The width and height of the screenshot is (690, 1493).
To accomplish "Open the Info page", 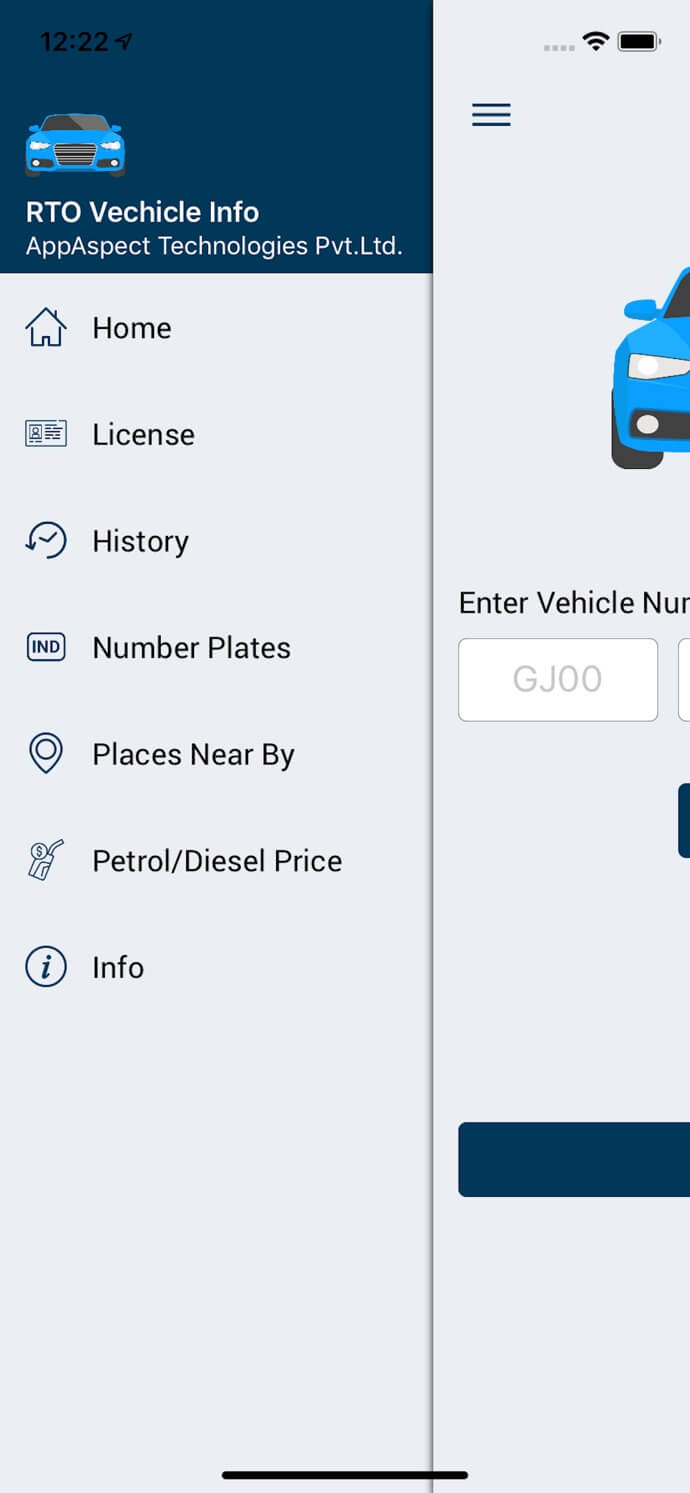I will point(118,967).
